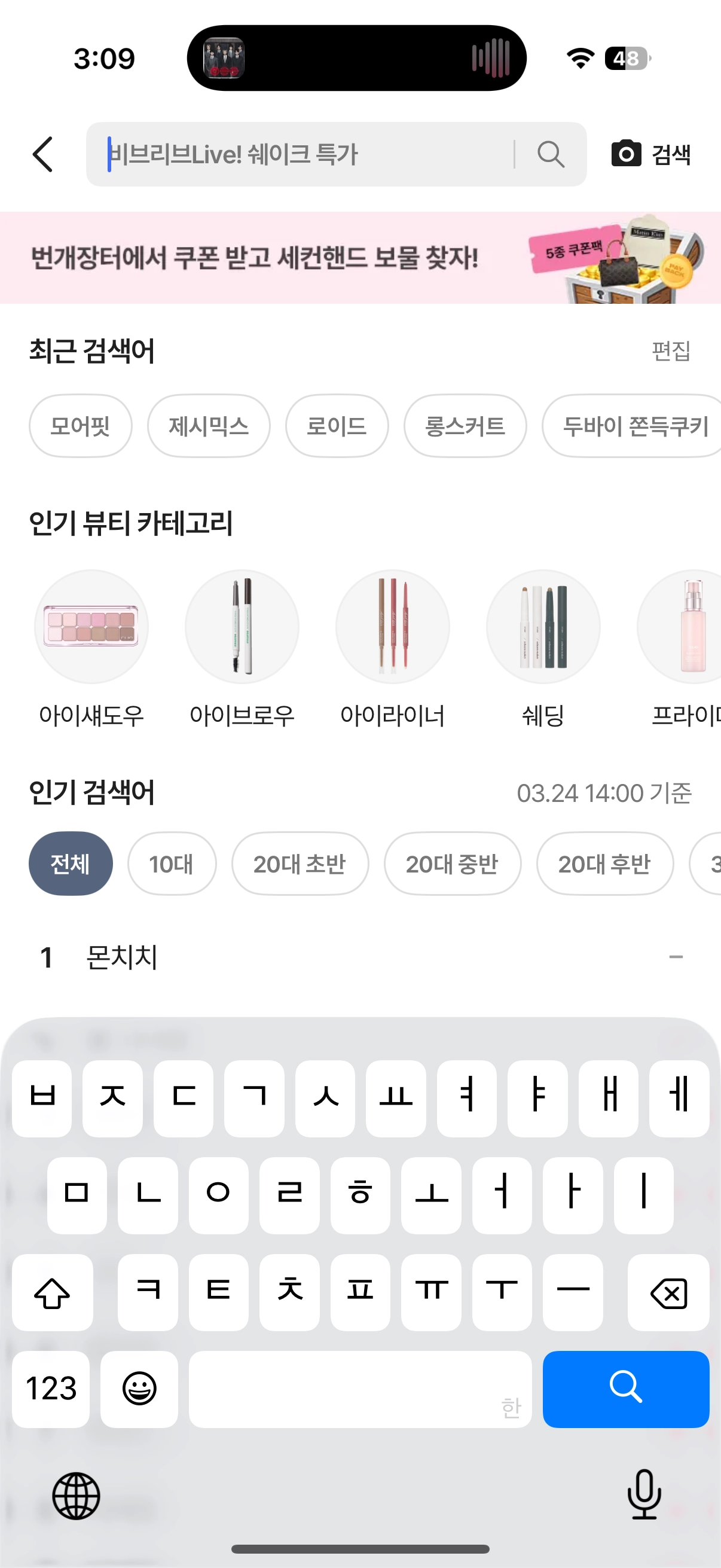The height and width of the screenshot is (1568, 721).
Task: Select recent search 제시믹스
Action: pos(209,426)
